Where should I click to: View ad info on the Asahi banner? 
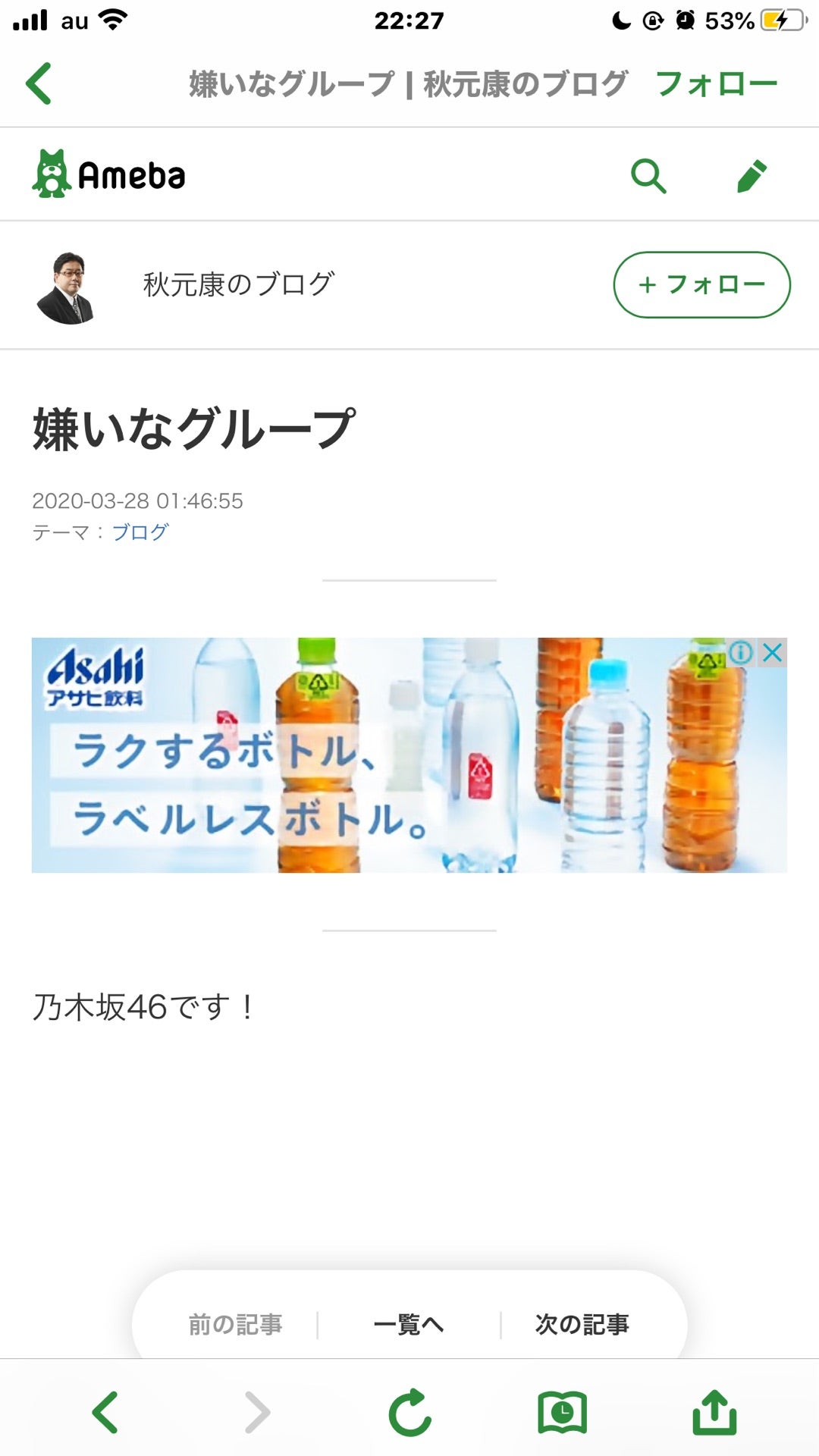741,652
